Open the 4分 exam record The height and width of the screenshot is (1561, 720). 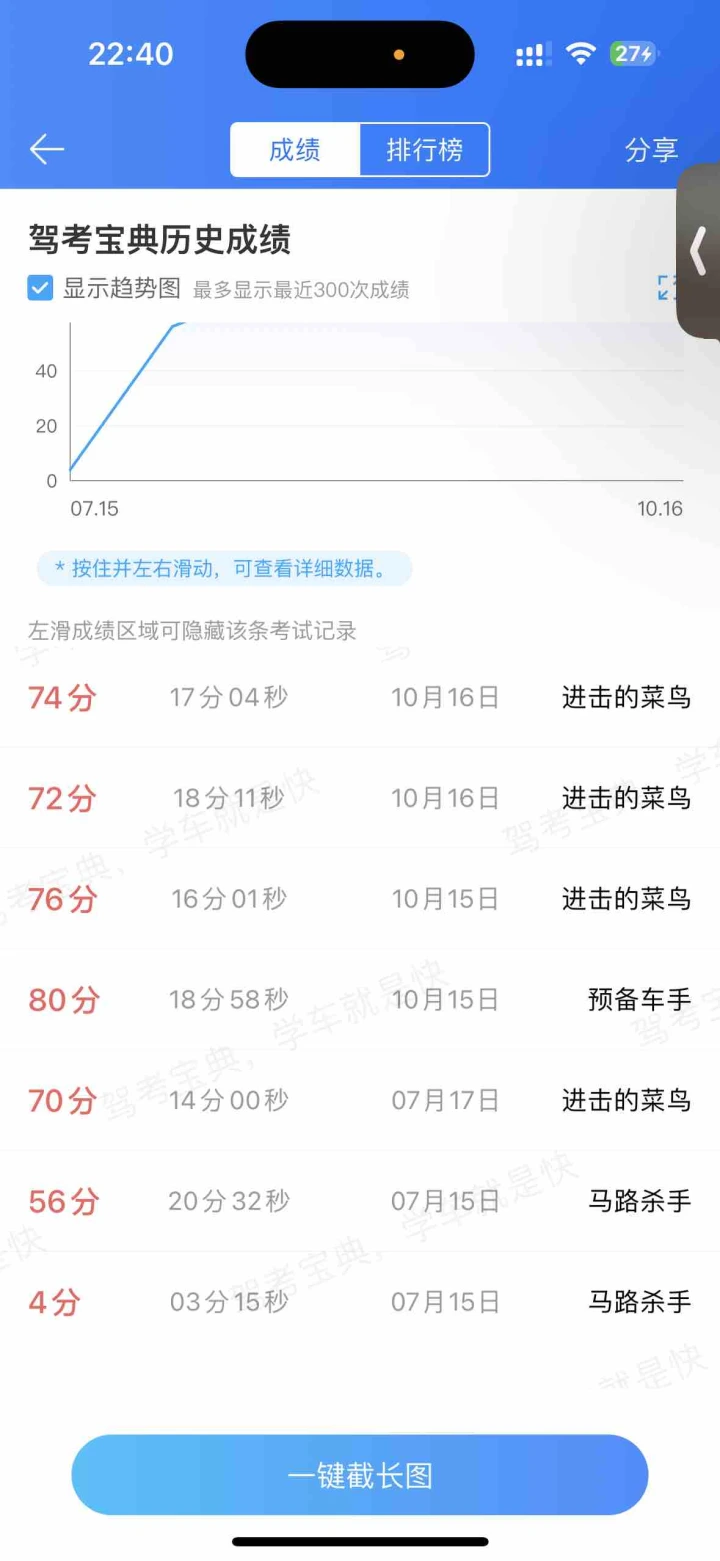point(360,1302)
